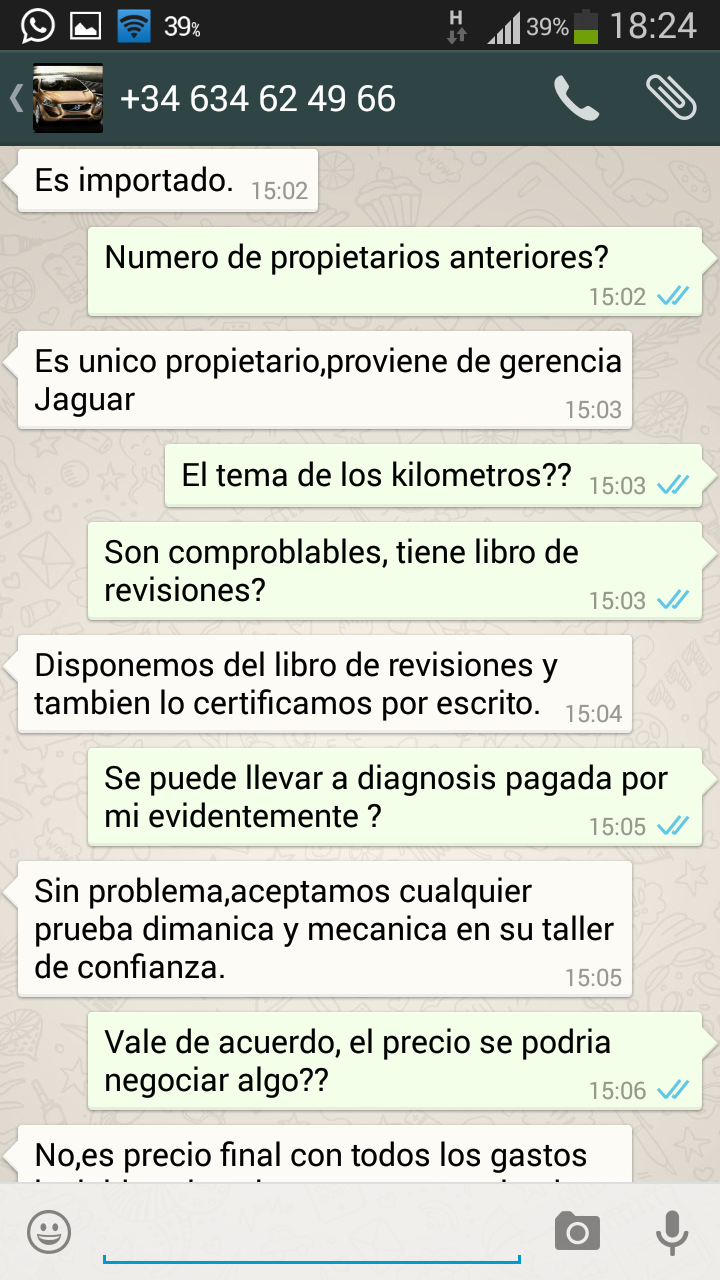Open the emoji picker
720x1280 pixels.
(x=48, y=1231)
